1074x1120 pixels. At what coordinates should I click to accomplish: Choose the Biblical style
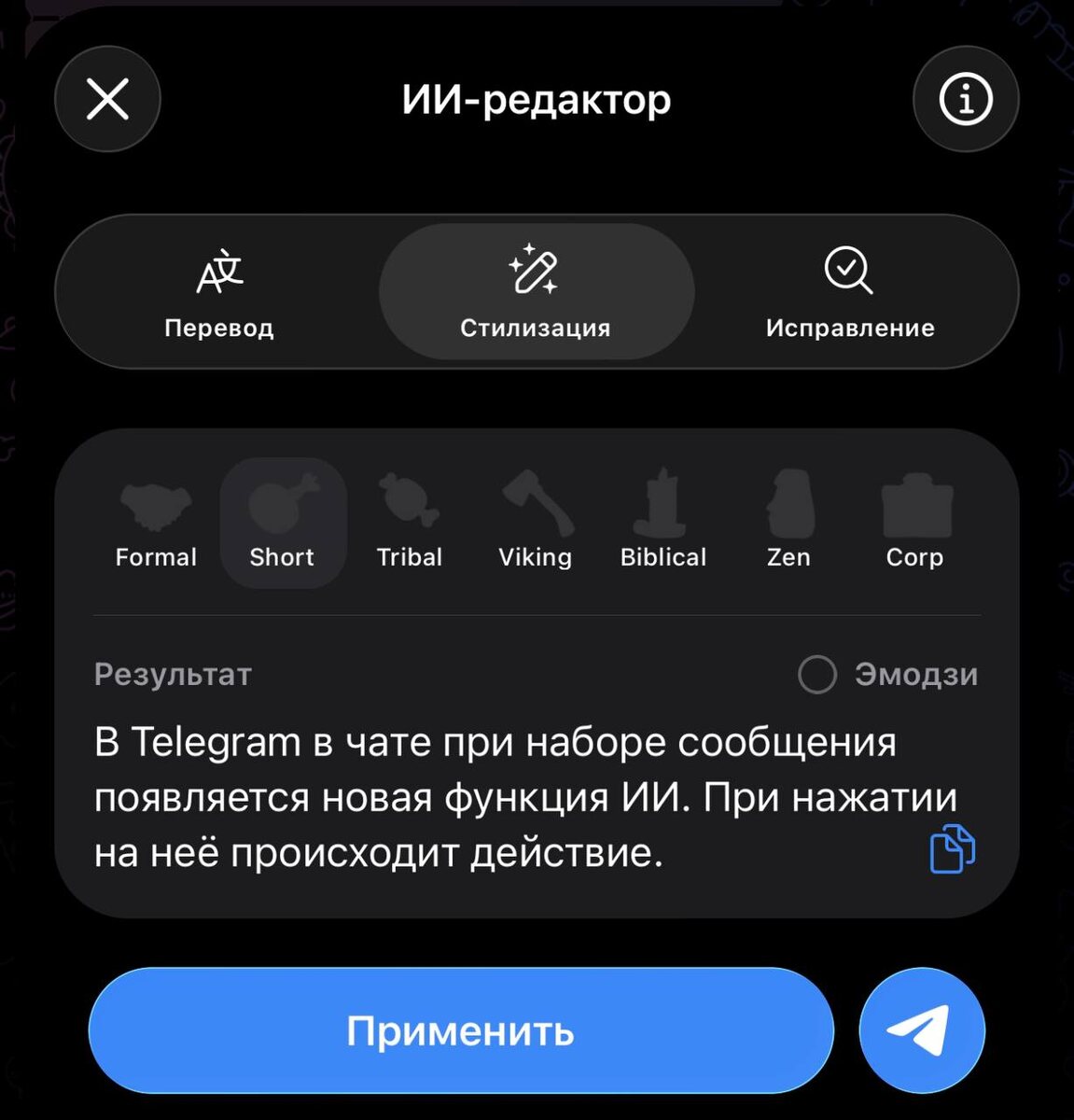pos(663,524)
